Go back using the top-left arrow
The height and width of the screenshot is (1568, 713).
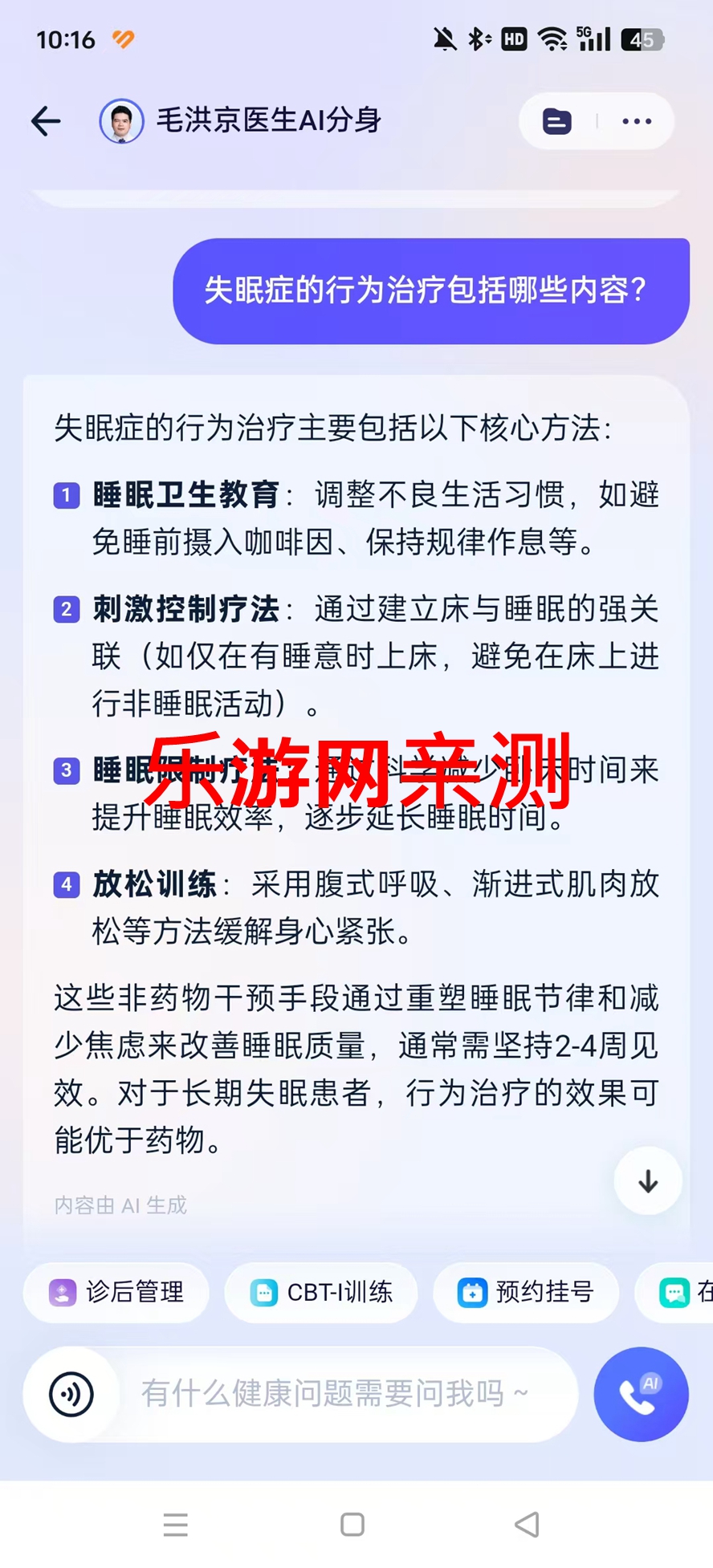[x=46, y=121]
